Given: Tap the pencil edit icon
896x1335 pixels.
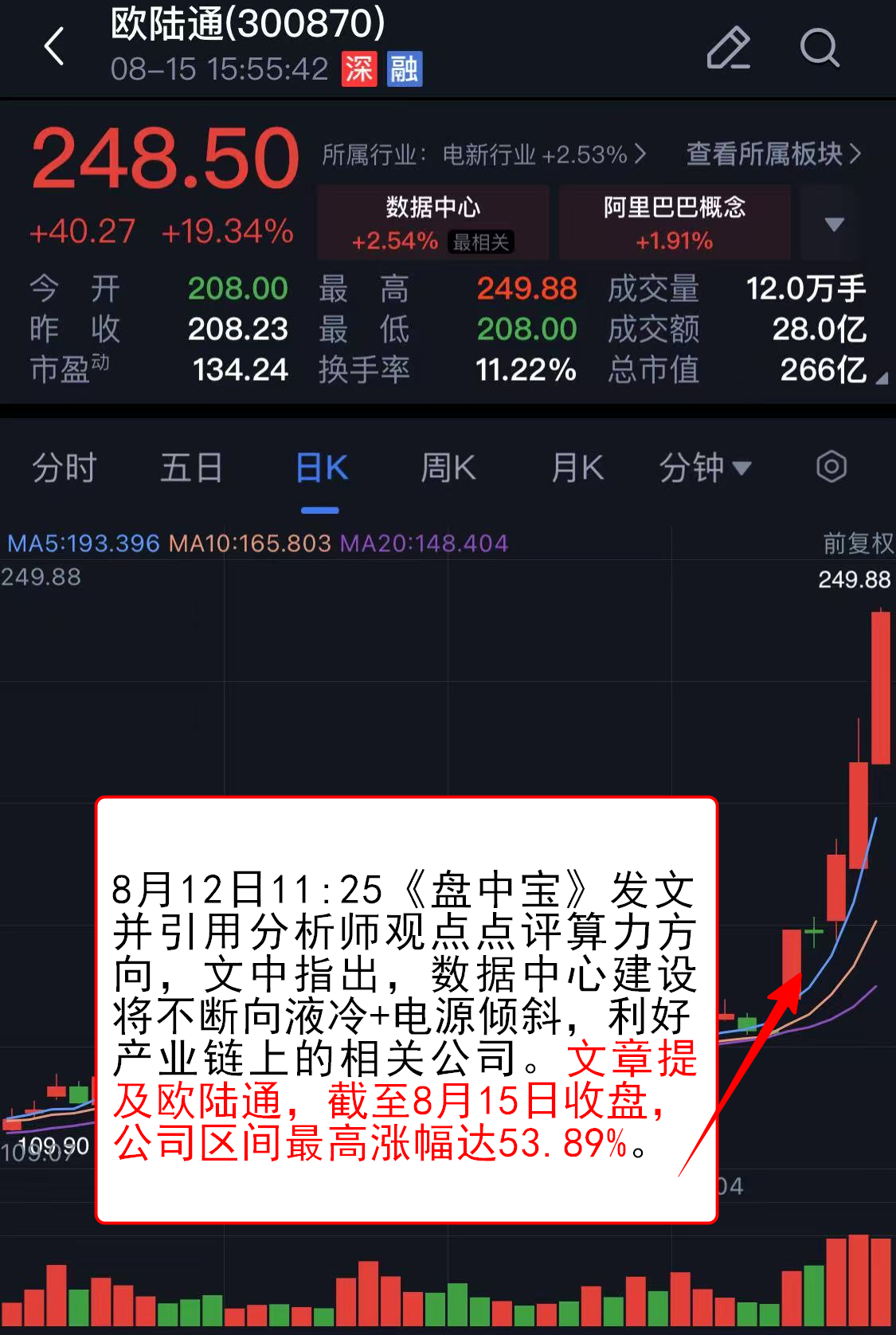Looking at the screenshot, I should point(728,48).
